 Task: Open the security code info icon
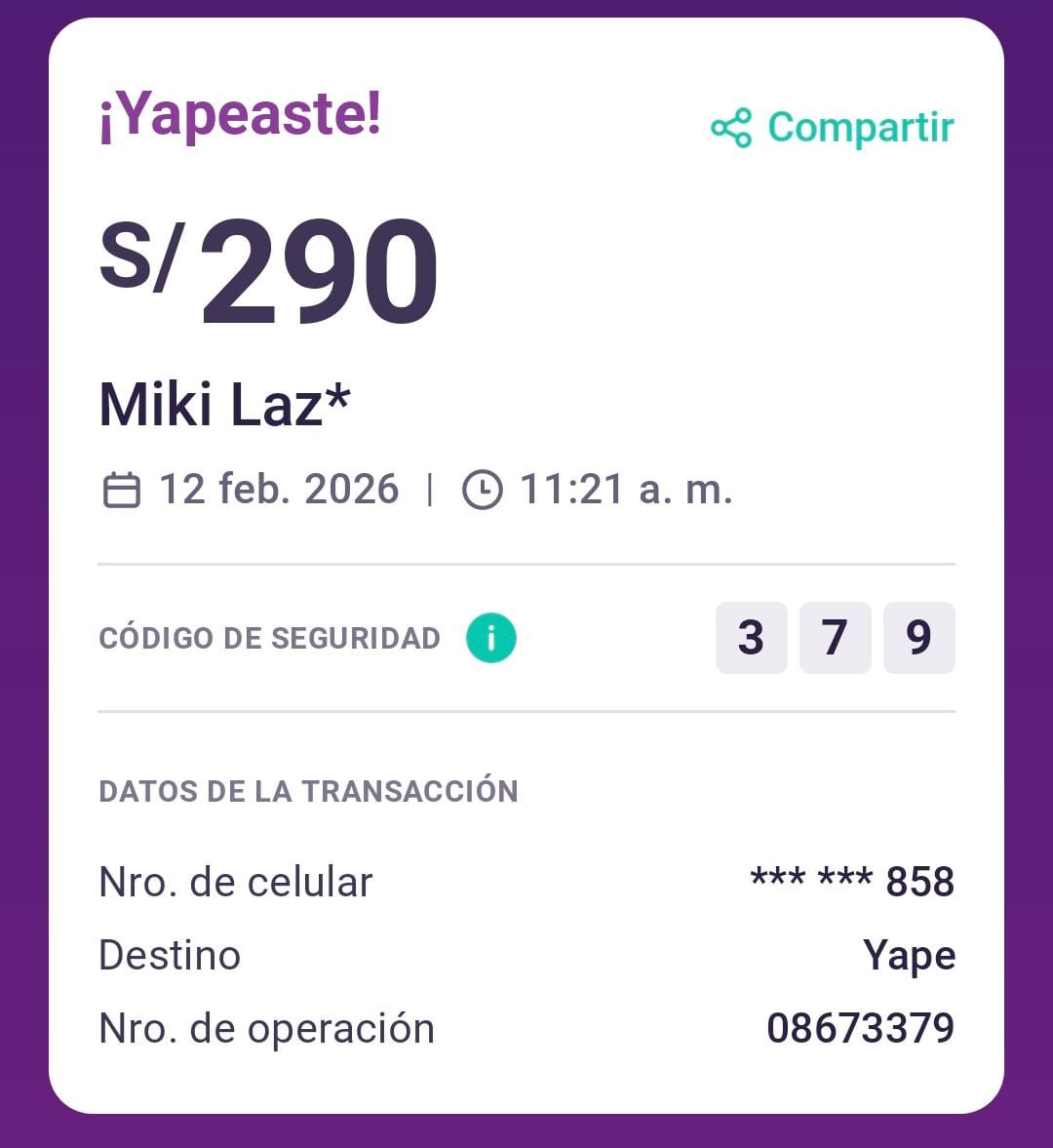click(x=491, y=638)
